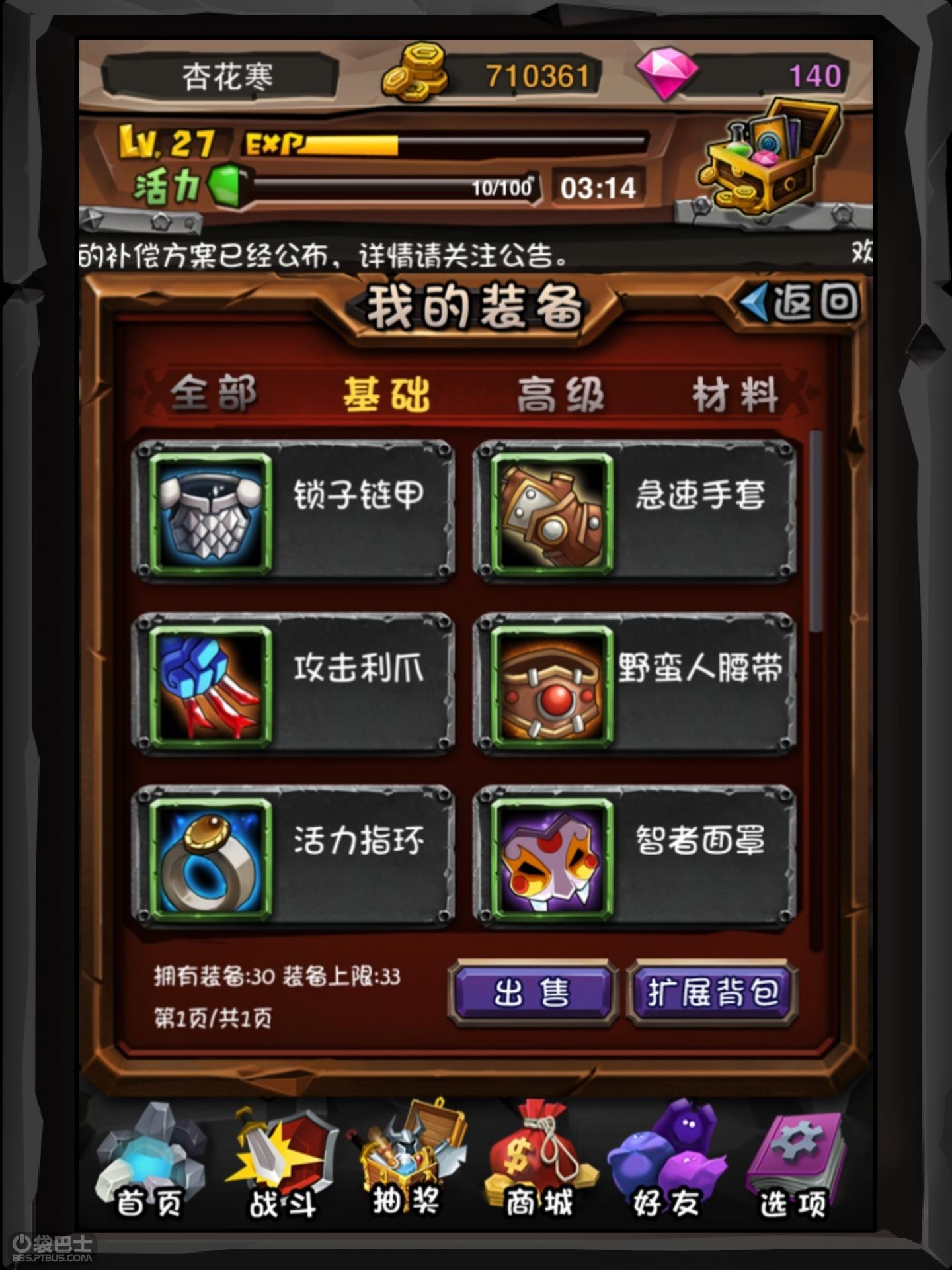This screenshot has height=1270, width=952.
Task: Visit the 商城 shop
Action: tap(539, 1164)
